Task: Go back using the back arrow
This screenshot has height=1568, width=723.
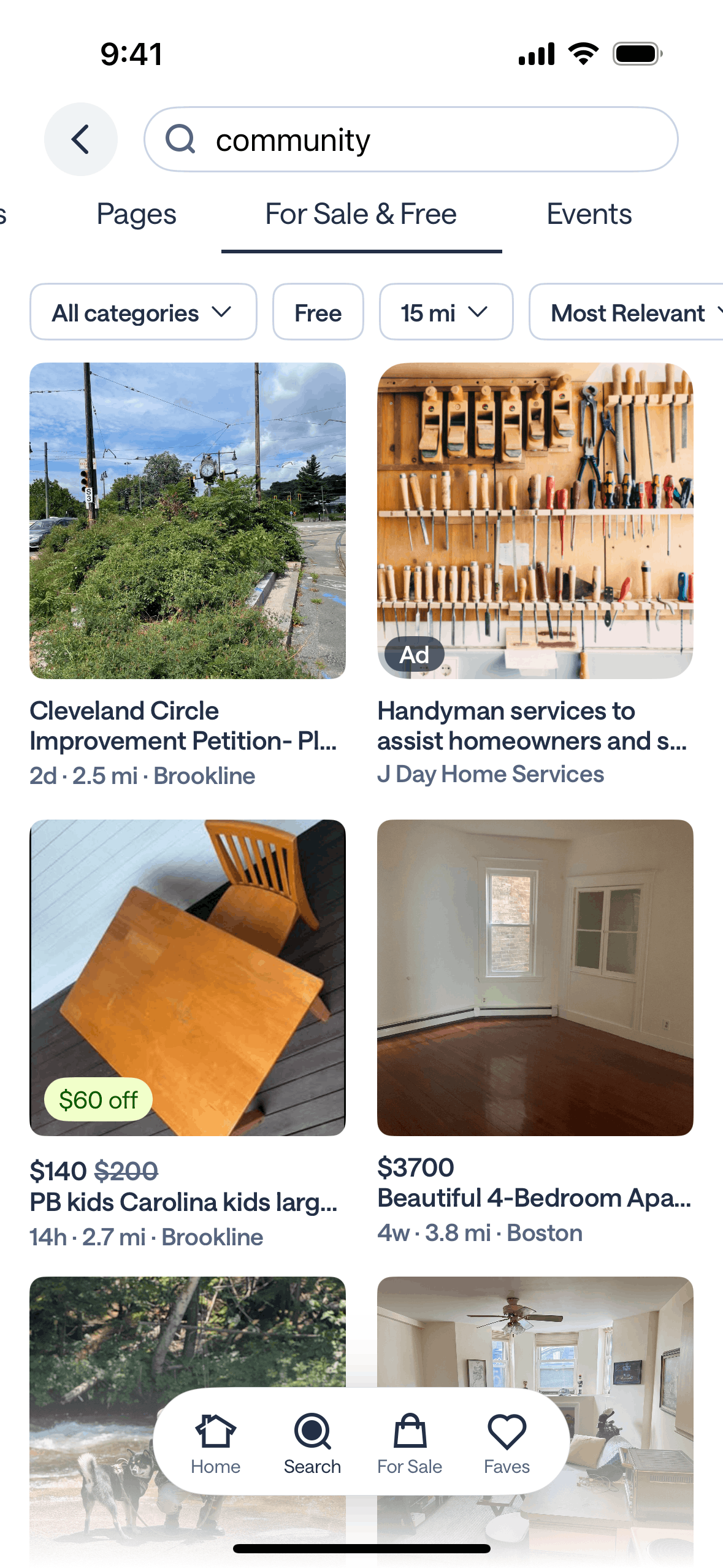Action: (x=80, y=139)
